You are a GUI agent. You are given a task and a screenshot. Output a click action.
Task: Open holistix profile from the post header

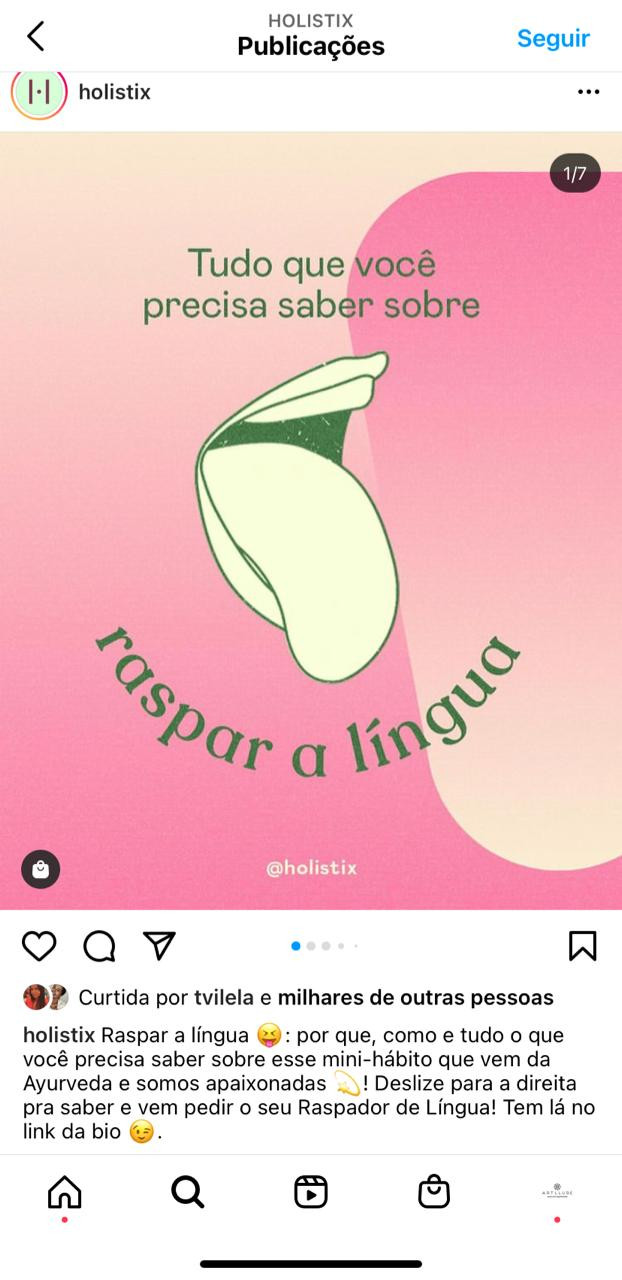point(114,92)
